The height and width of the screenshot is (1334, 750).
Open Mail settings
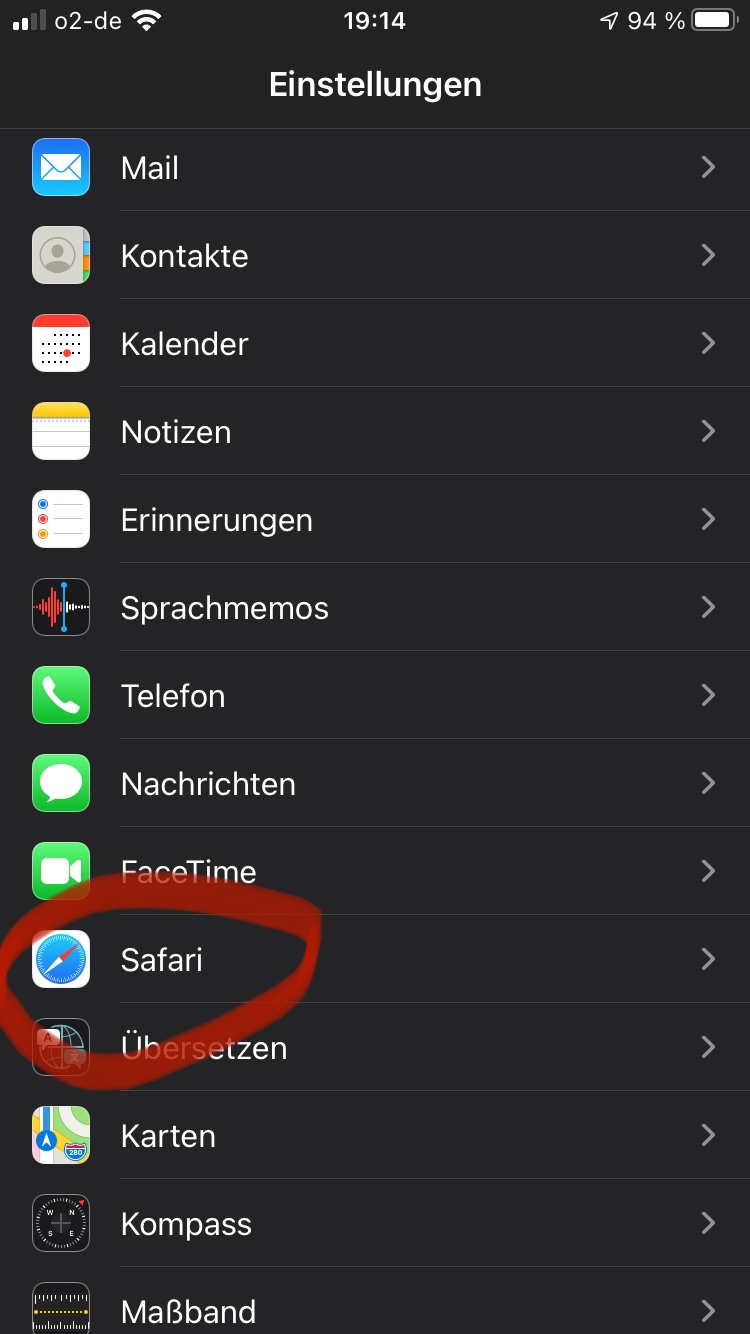tap(375, 168)
